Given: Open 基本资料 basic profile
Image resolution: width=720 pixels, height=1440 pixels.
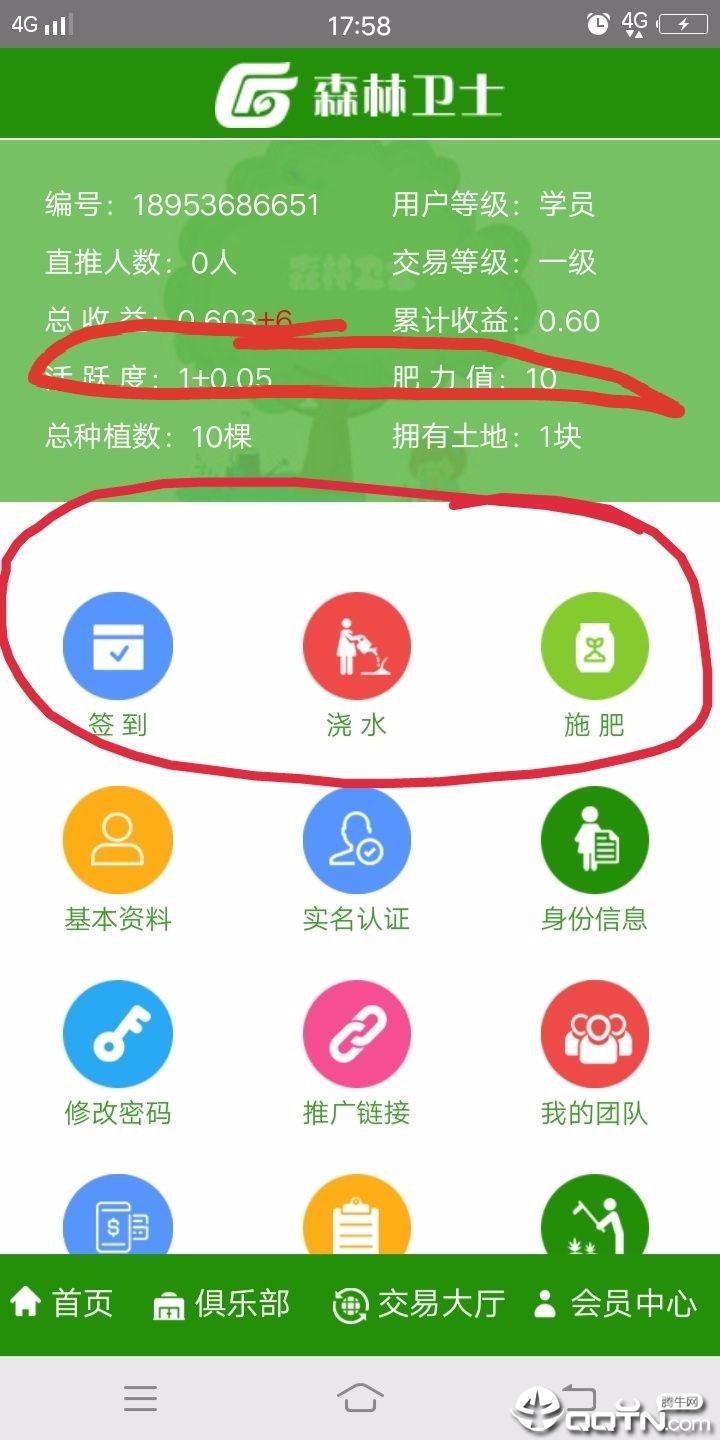Looking at the screenshot, I should click(x=118, y=840).
